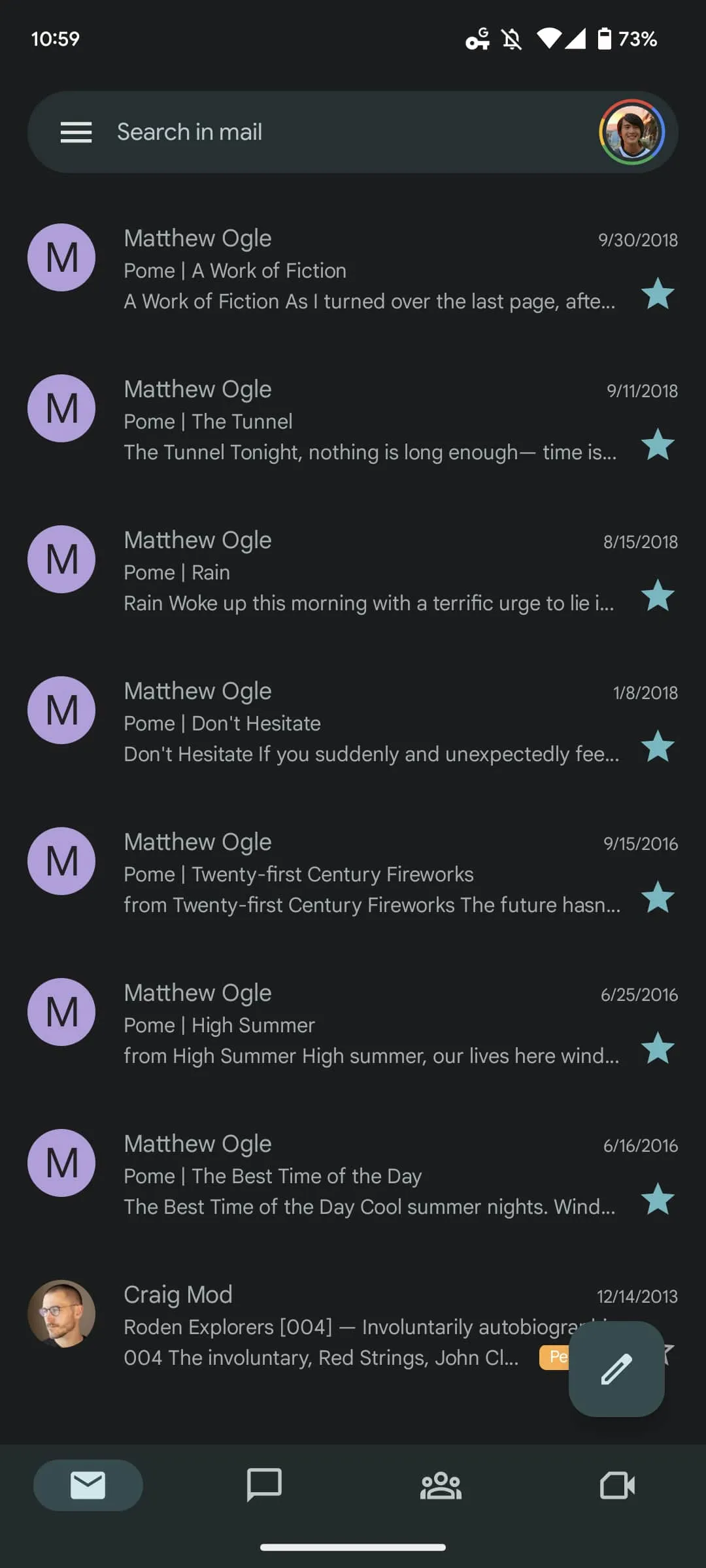
Task: Open the navigation drawer menu
Action: [x=76, y=132]
